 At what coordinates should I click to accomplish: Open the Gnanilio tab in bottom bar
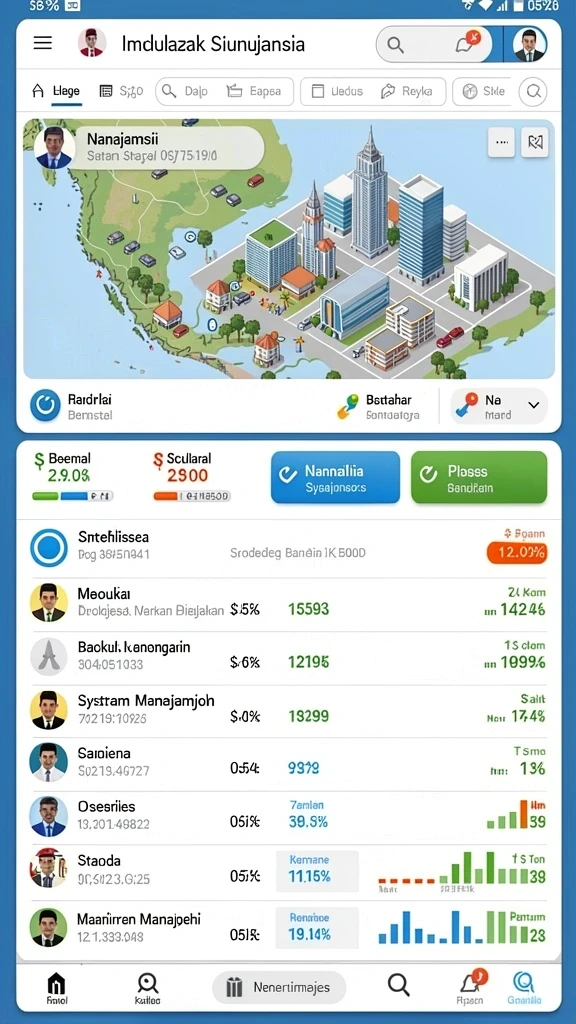tap(523, 988)
